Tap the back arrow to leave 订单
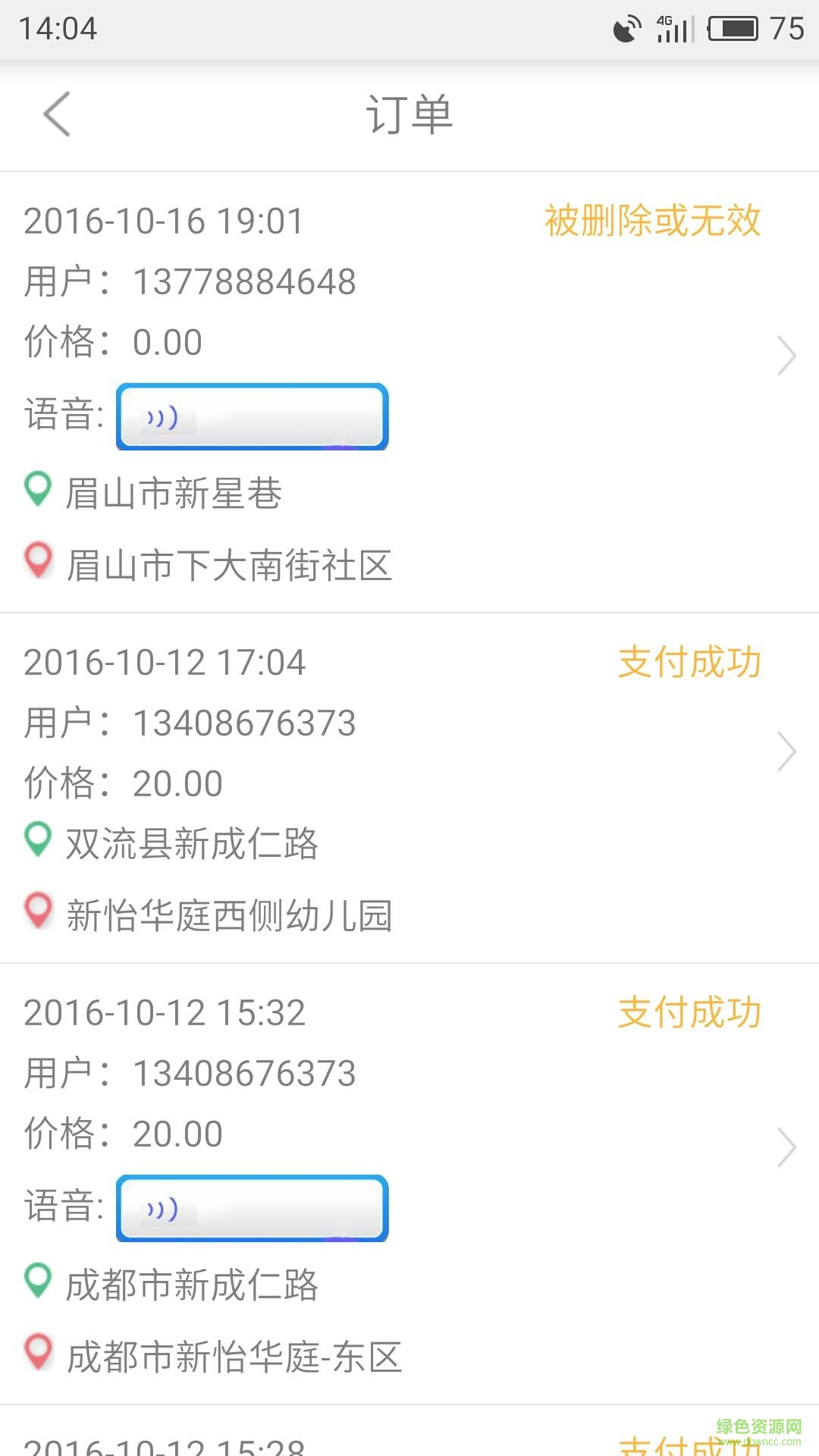The width and height of the screenshot is (819, 1456). click(57, 115)
